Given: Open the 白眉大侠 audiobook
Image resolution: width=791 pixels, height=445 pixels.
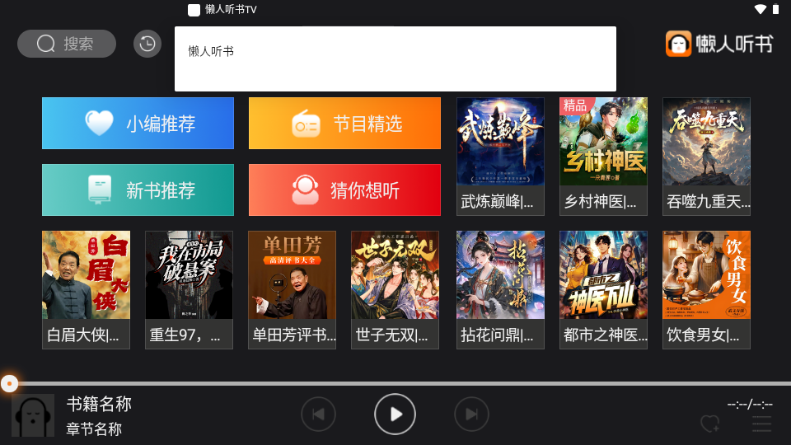Looking at the screenshot, I should [86, 289].
